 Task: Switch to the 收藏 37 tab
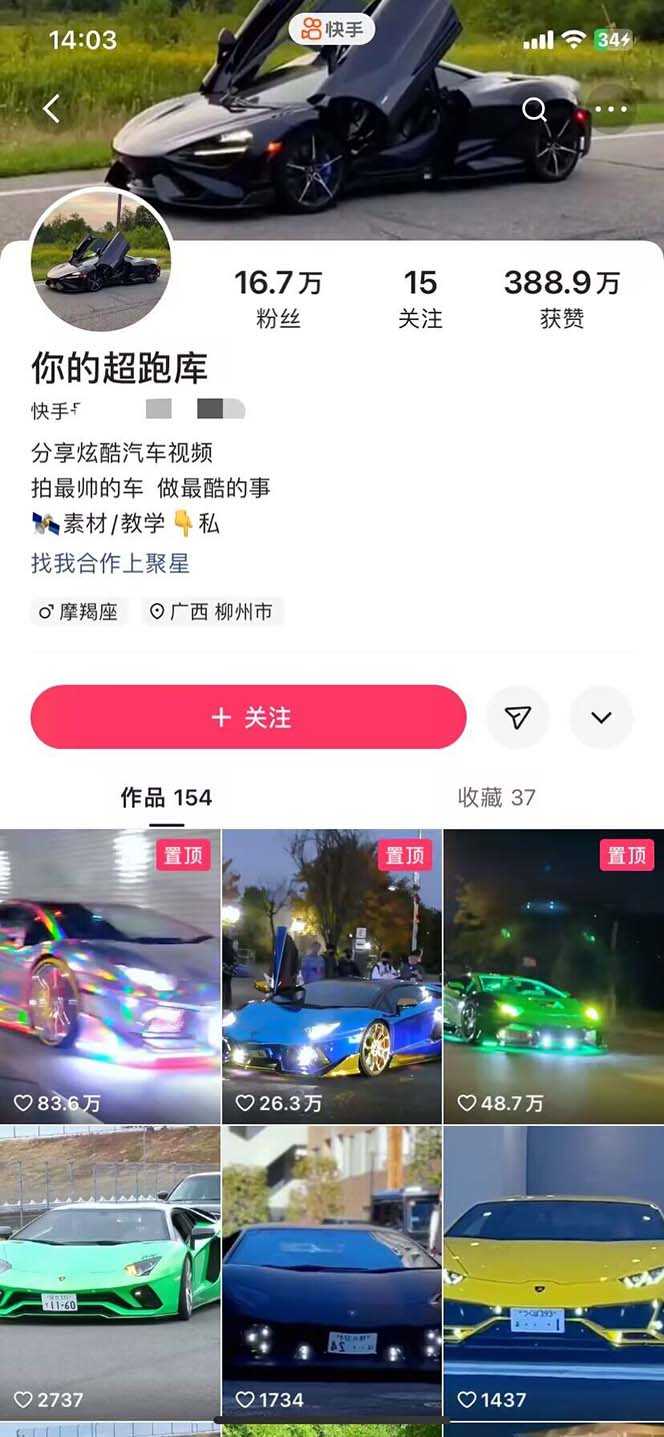click(497, 797)
